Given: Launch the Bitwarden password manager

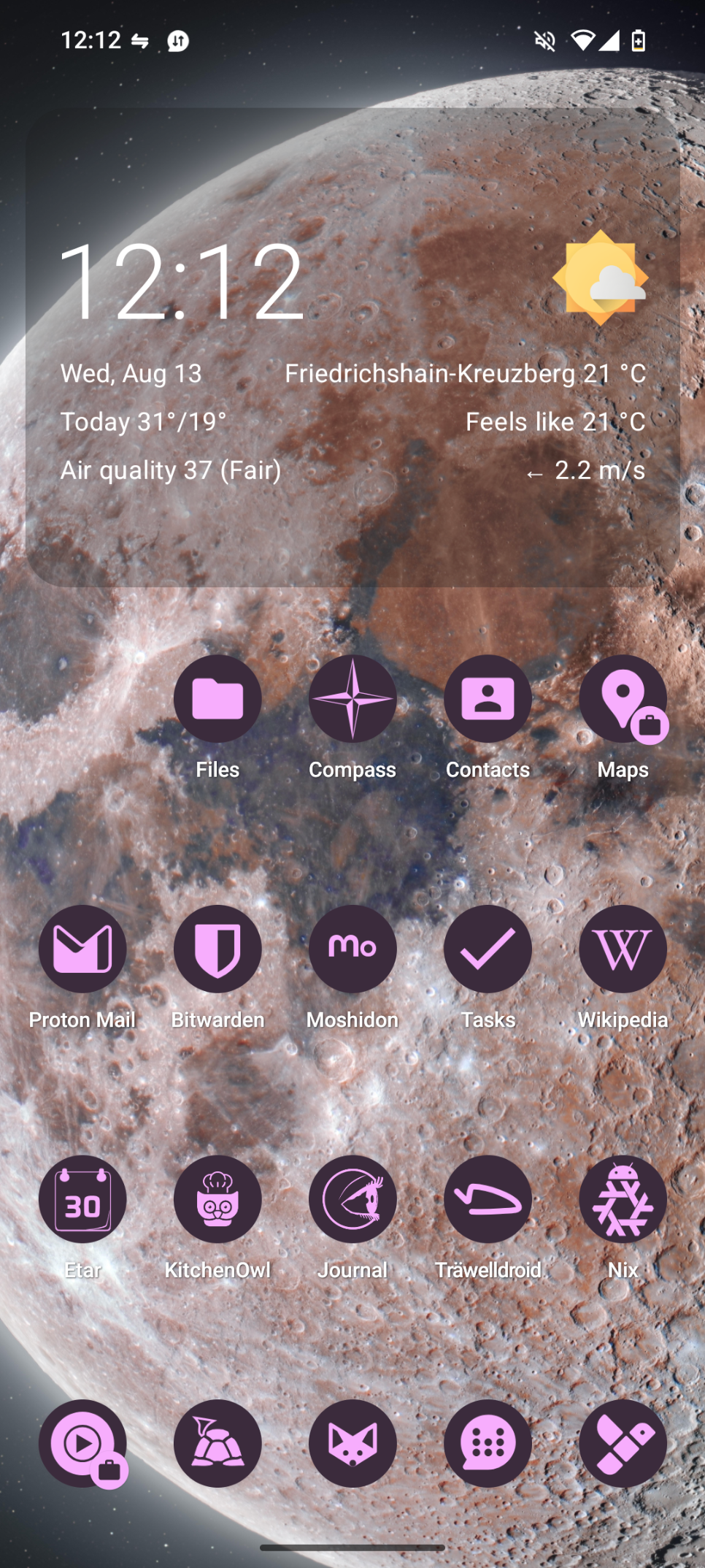Looking at the screenshot, I should 217,949.
